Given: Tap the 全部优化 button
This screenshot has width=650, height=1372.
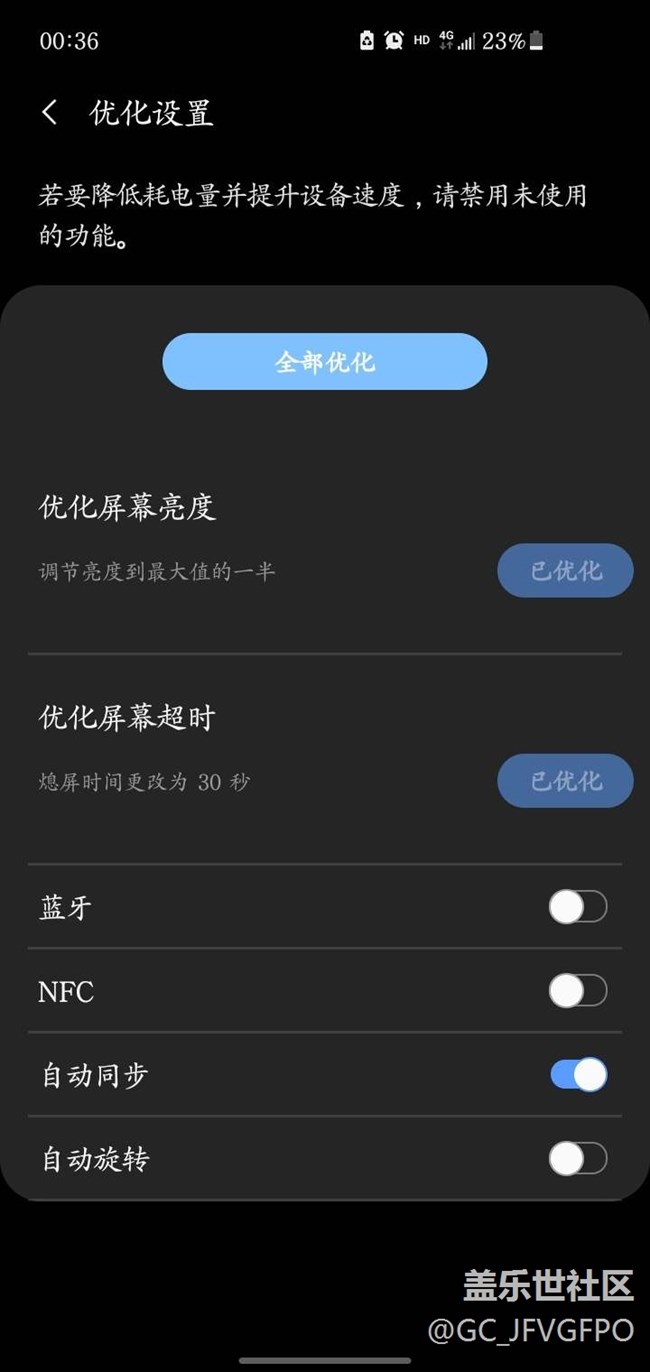Looking at the screenshot, I should (325, 361).
